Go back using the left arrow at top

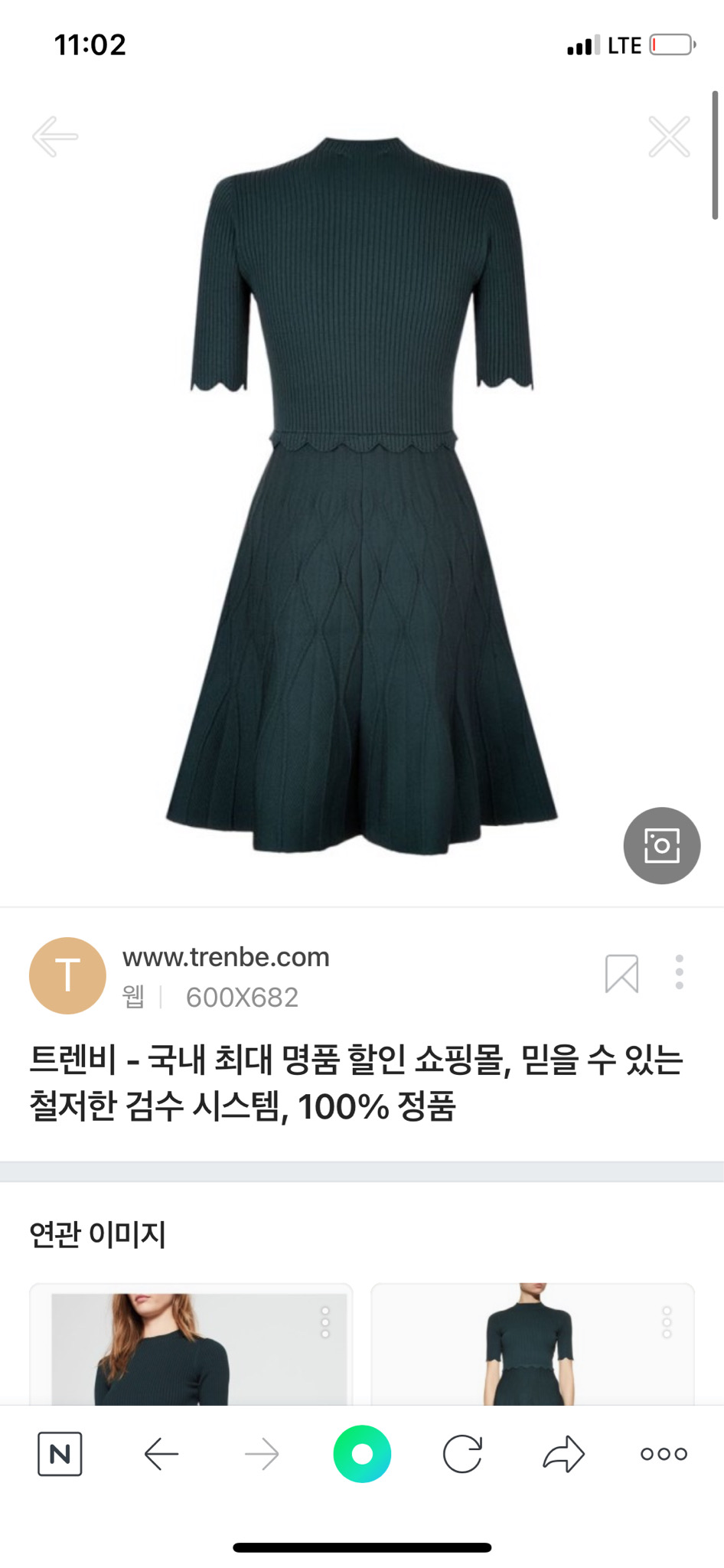pyautogui.click(x=54, y=136)
